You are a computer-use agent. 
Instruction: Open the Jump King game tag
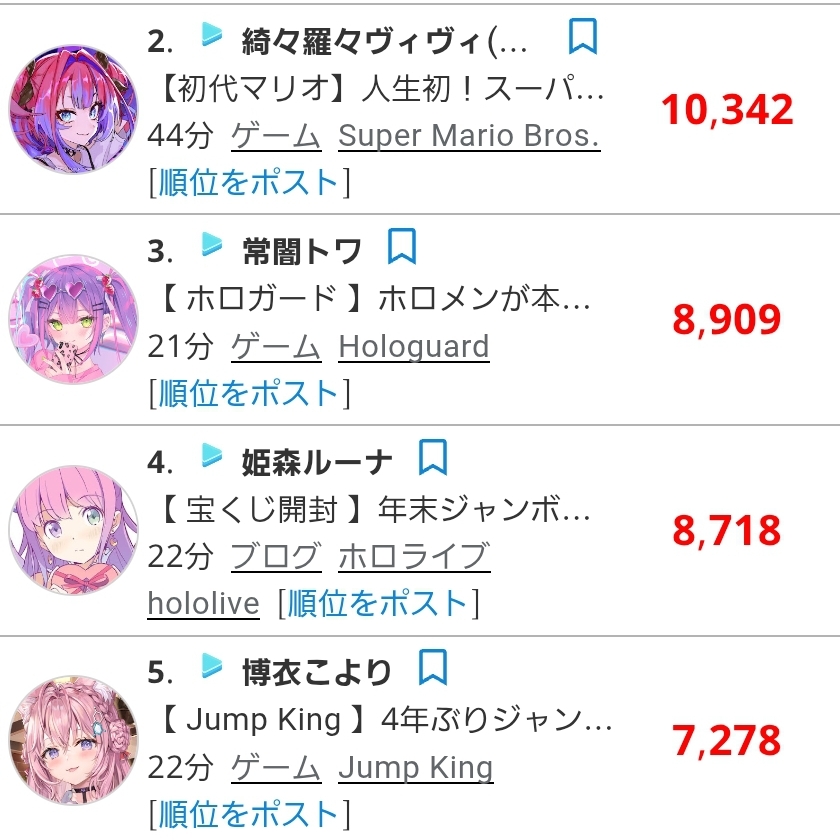point(416,768)
